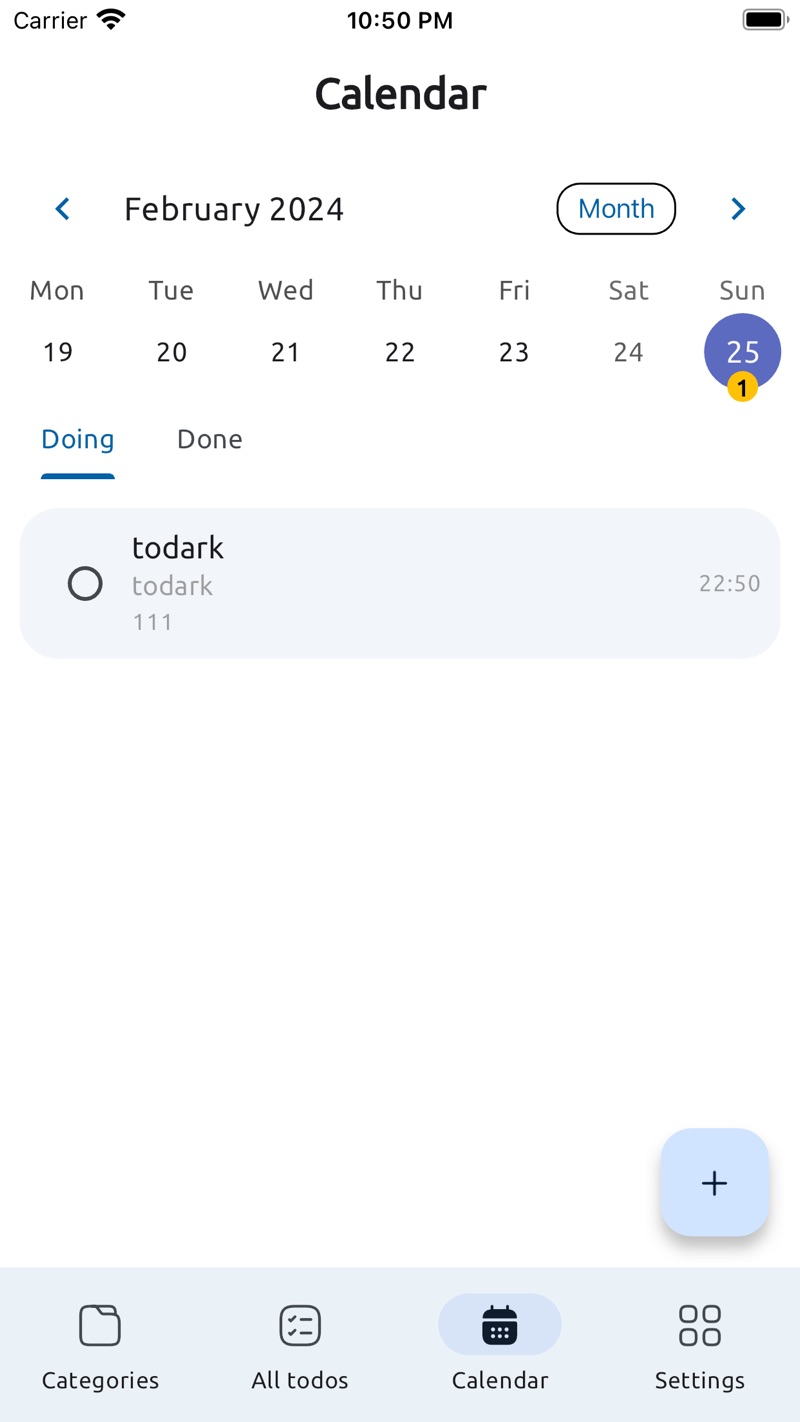
Task: Navigate to the previous month
Action: pos(62,209)
